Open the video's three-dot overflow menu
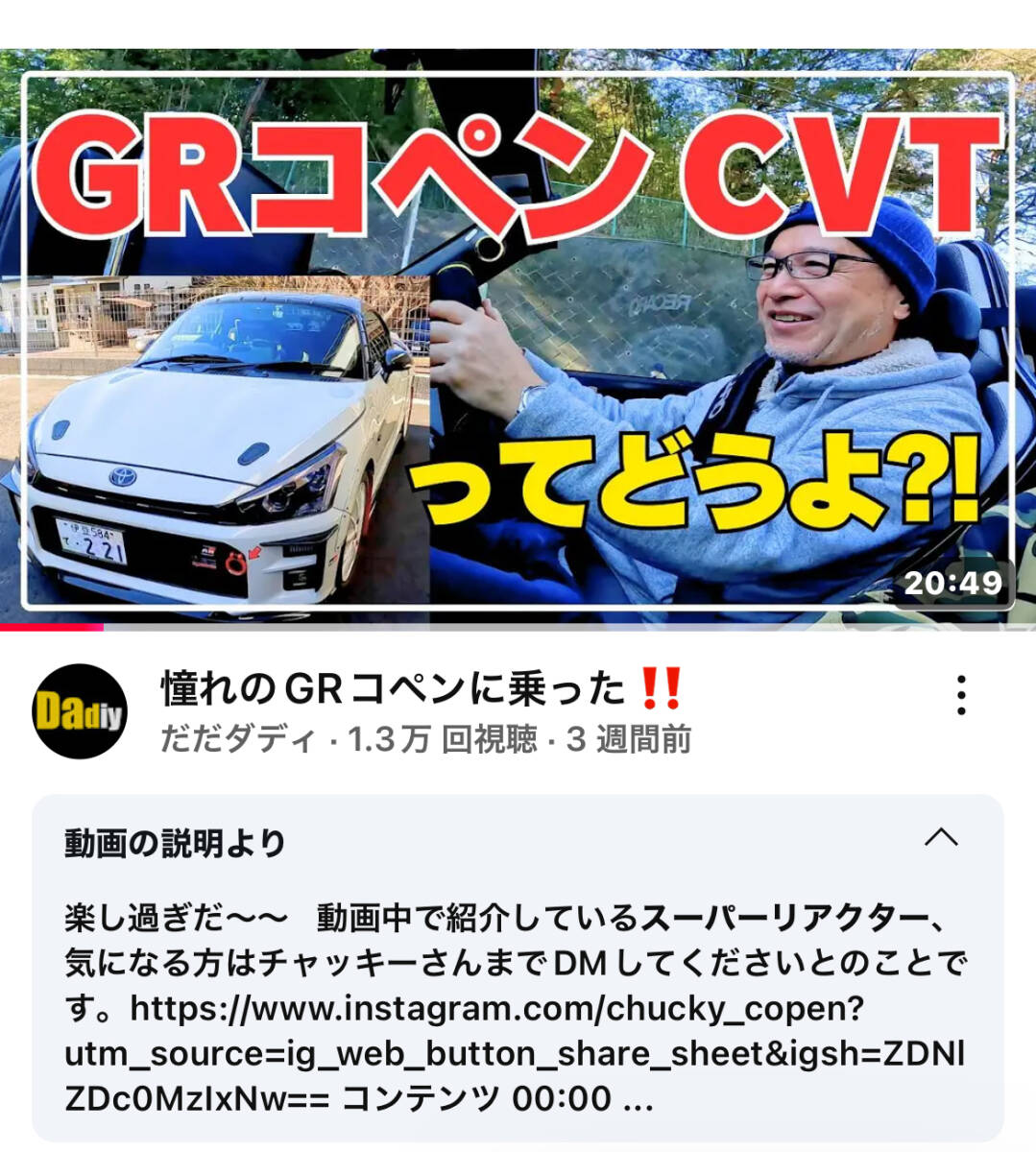The width and height of the screenshot is (1036, 1152). pos(961,695)
